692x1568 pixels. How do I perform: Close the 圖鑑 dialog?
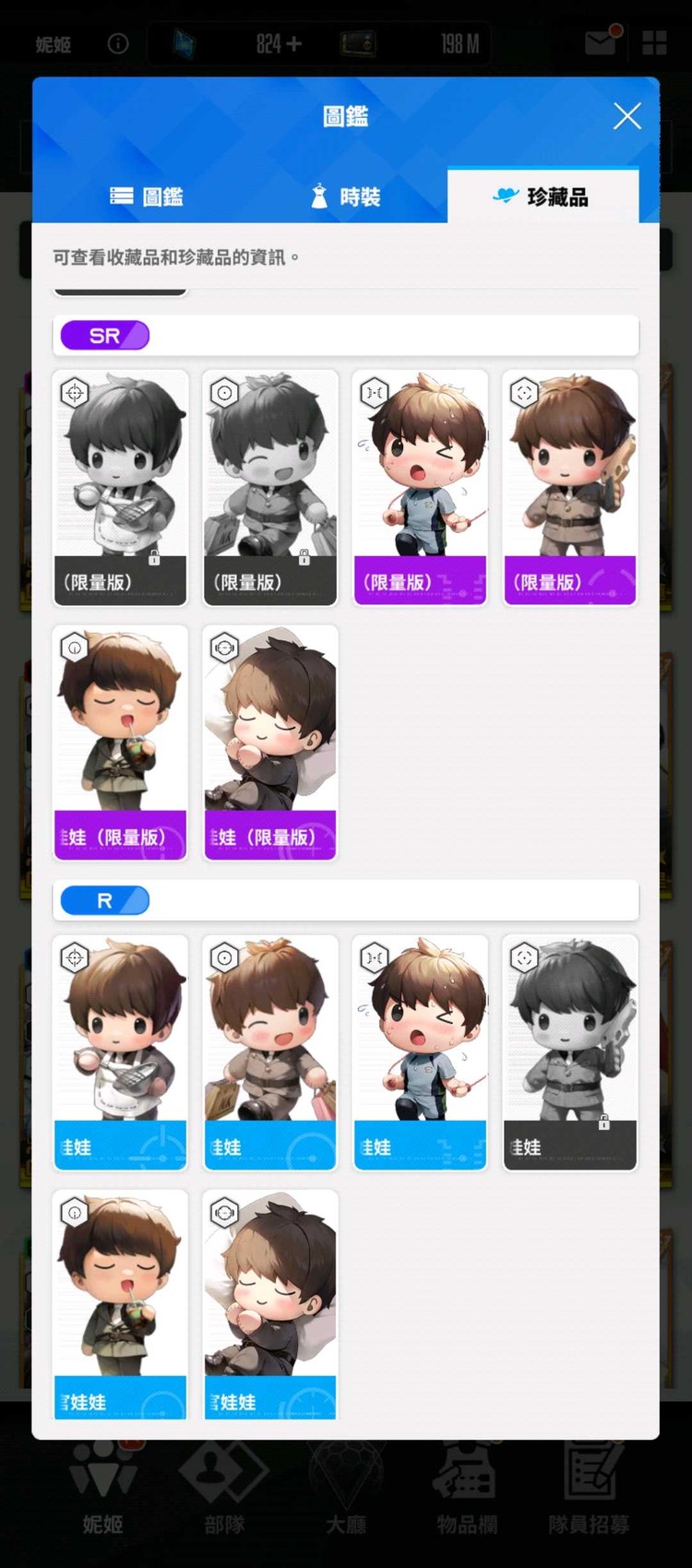[626, 116]
